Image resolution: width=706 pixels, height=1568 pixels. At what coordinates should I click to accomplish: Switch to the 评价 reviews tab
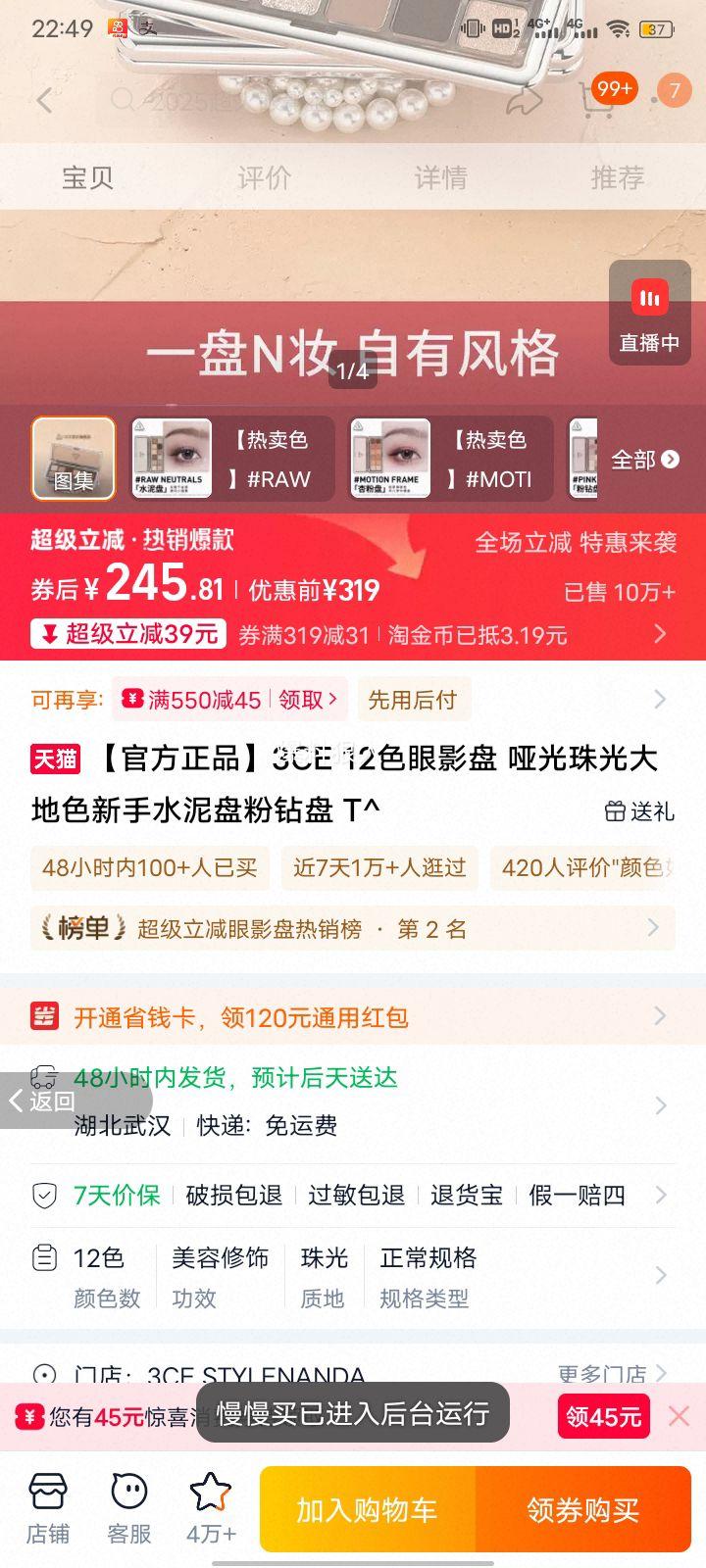click(x=264, y=176)
